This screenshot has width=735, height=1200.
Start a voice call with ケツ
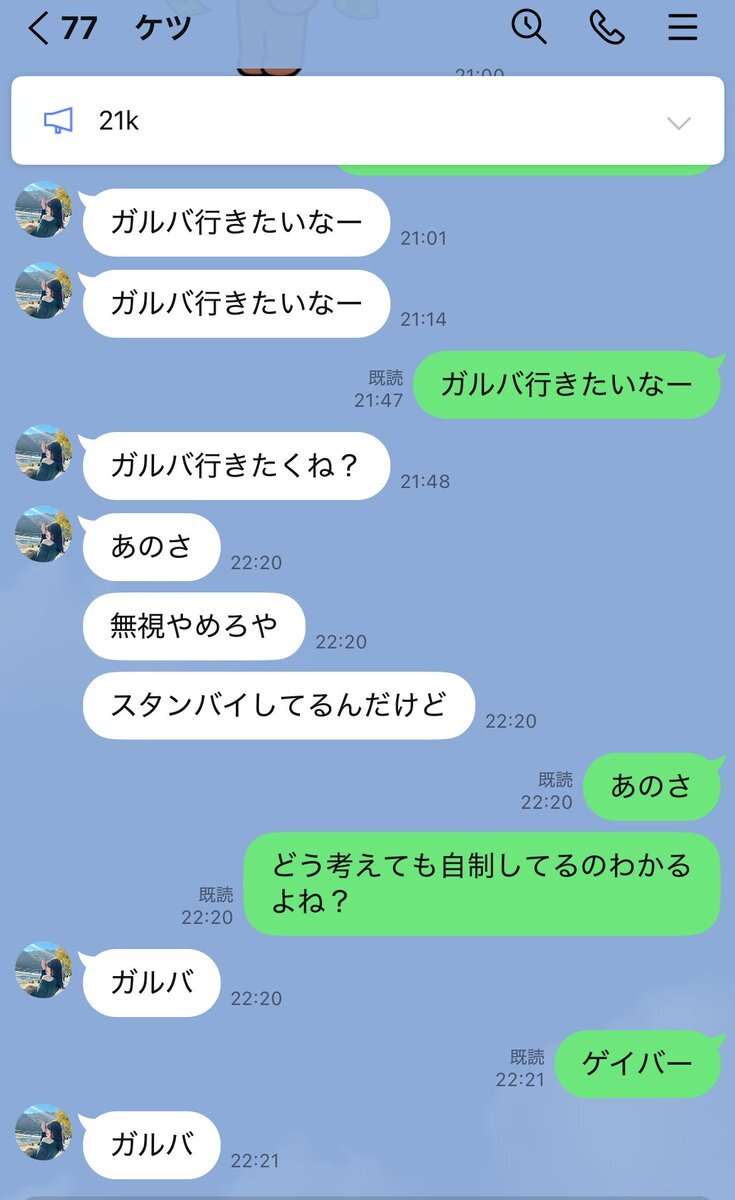[x=607, y=27]
